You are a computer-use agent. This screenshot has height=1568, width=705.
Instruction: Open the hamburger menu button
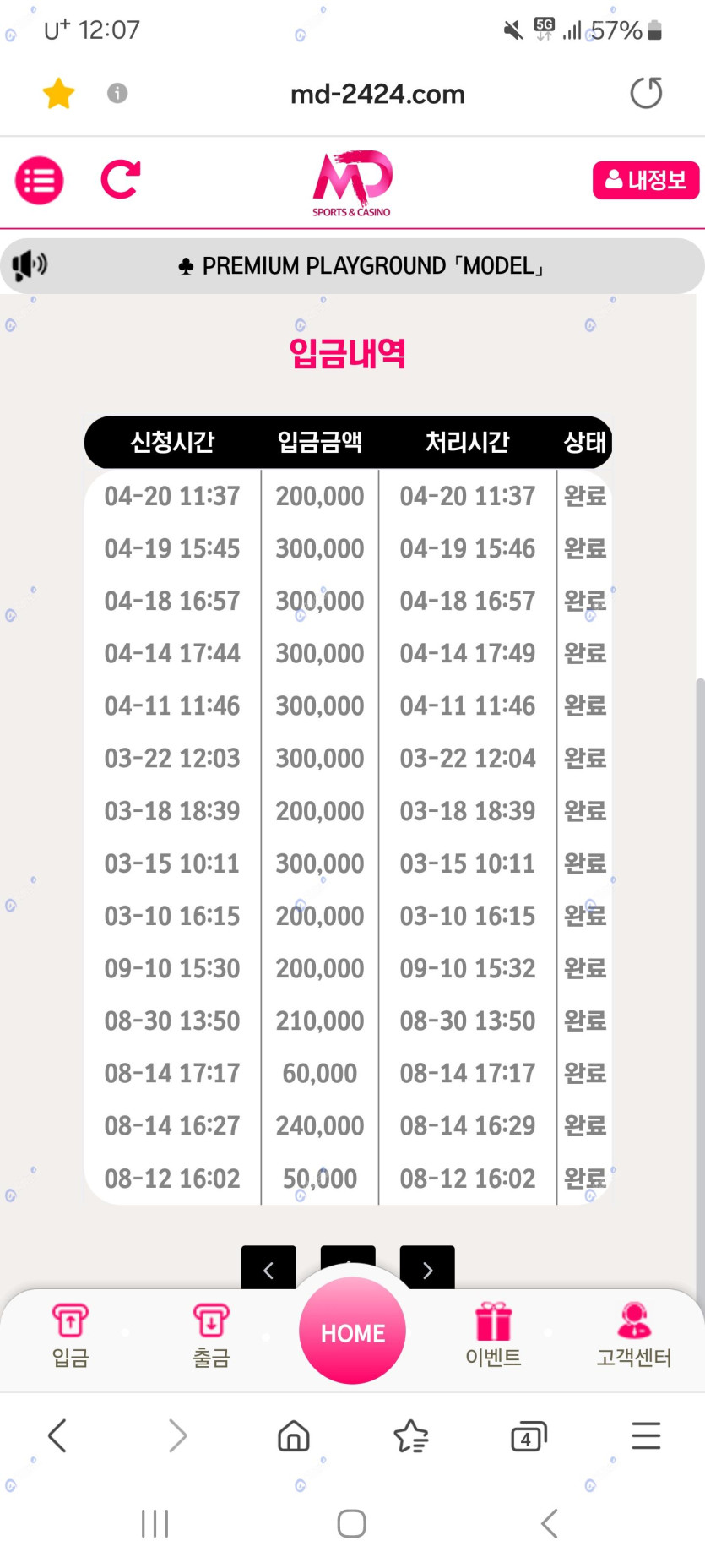pyautogui.click(x=39, y=180)
